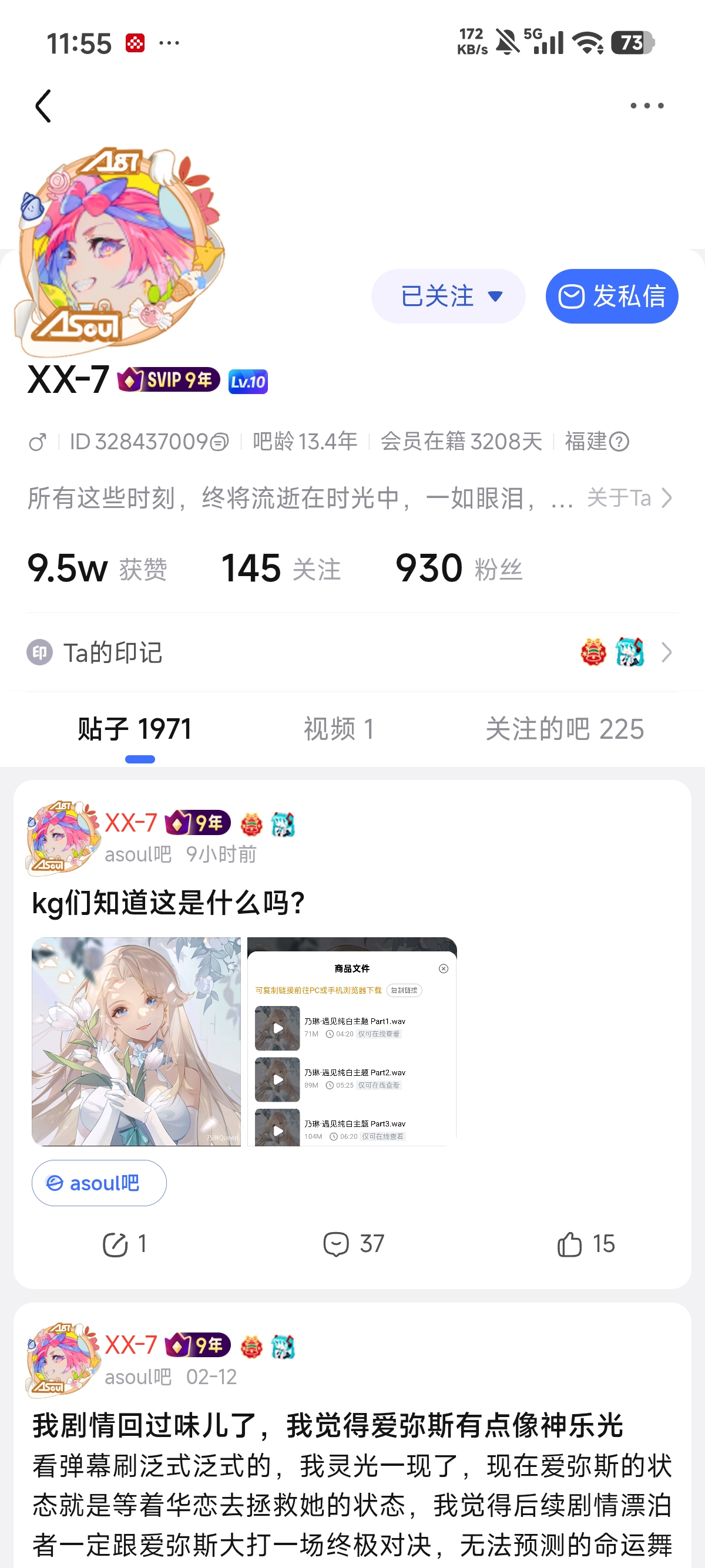
Task: Open the Ta的印记 row
Action: click(352, 652)
